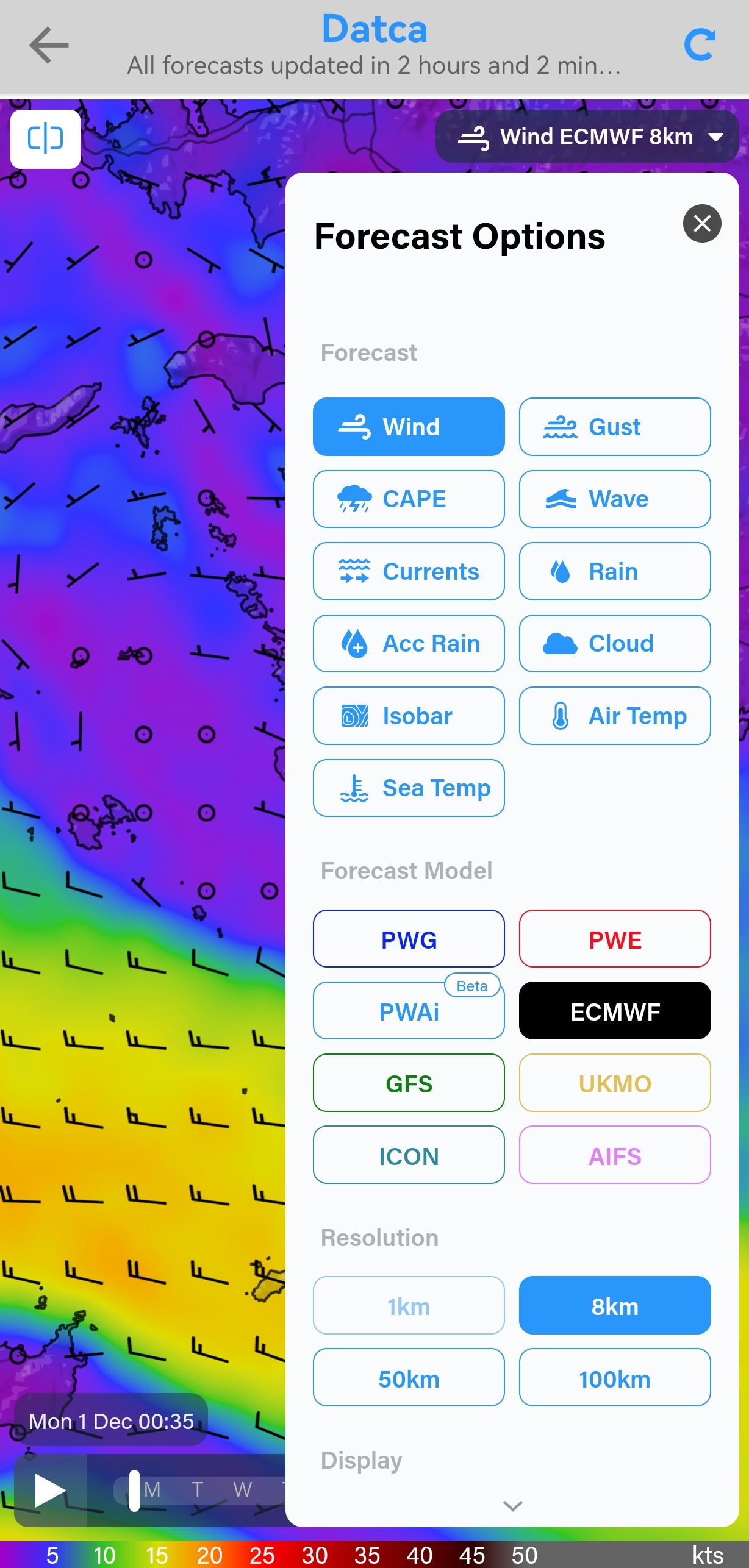The width and height of the screenshot is (749, 1568).
Task: Show Cloud cover forecast
Action: pyautogui.click(x=614, y=643)
